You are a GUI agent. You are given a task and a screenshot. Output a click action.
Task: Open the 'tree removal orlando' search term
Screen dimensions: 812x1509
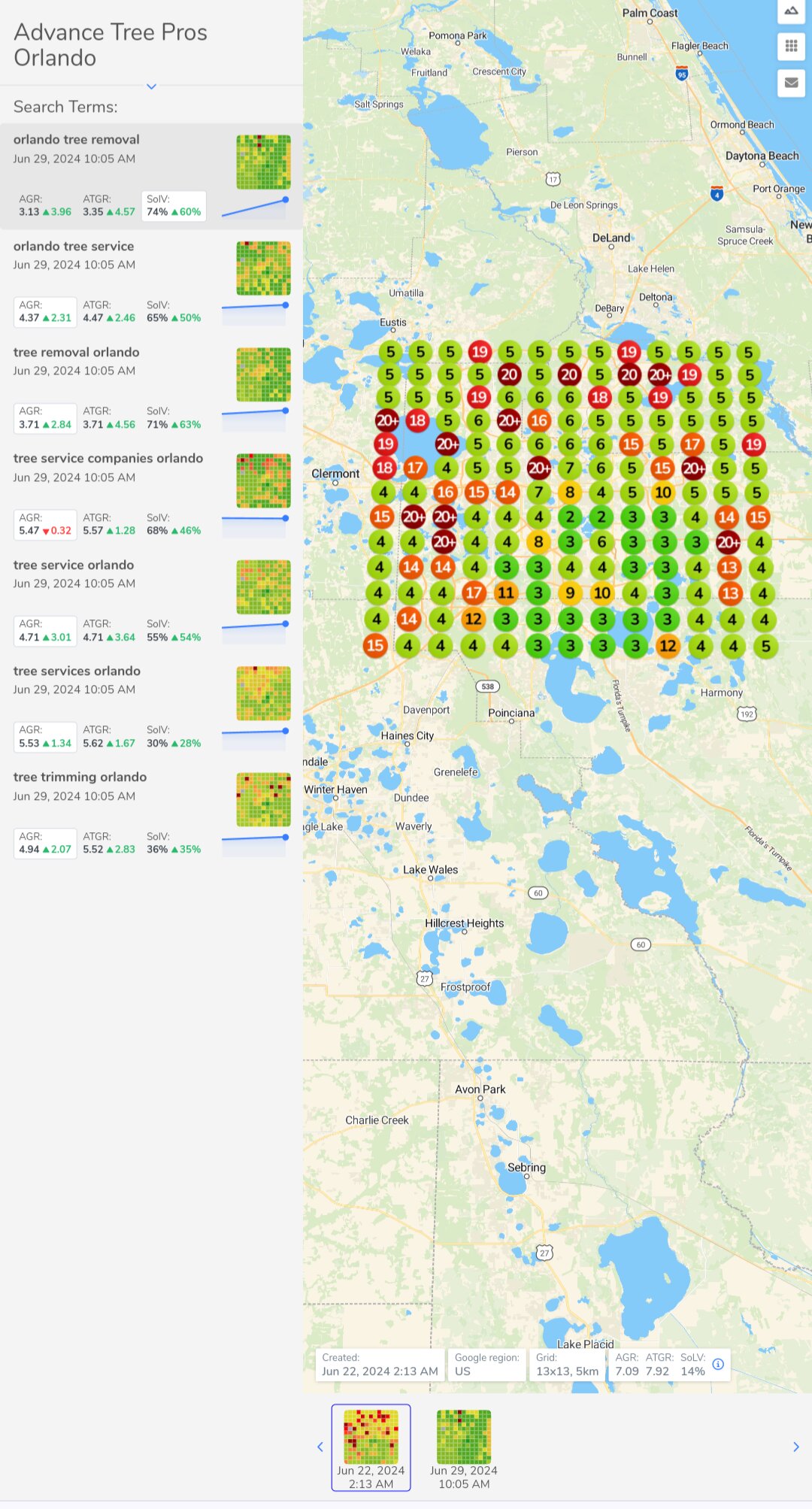coord(76,353)
